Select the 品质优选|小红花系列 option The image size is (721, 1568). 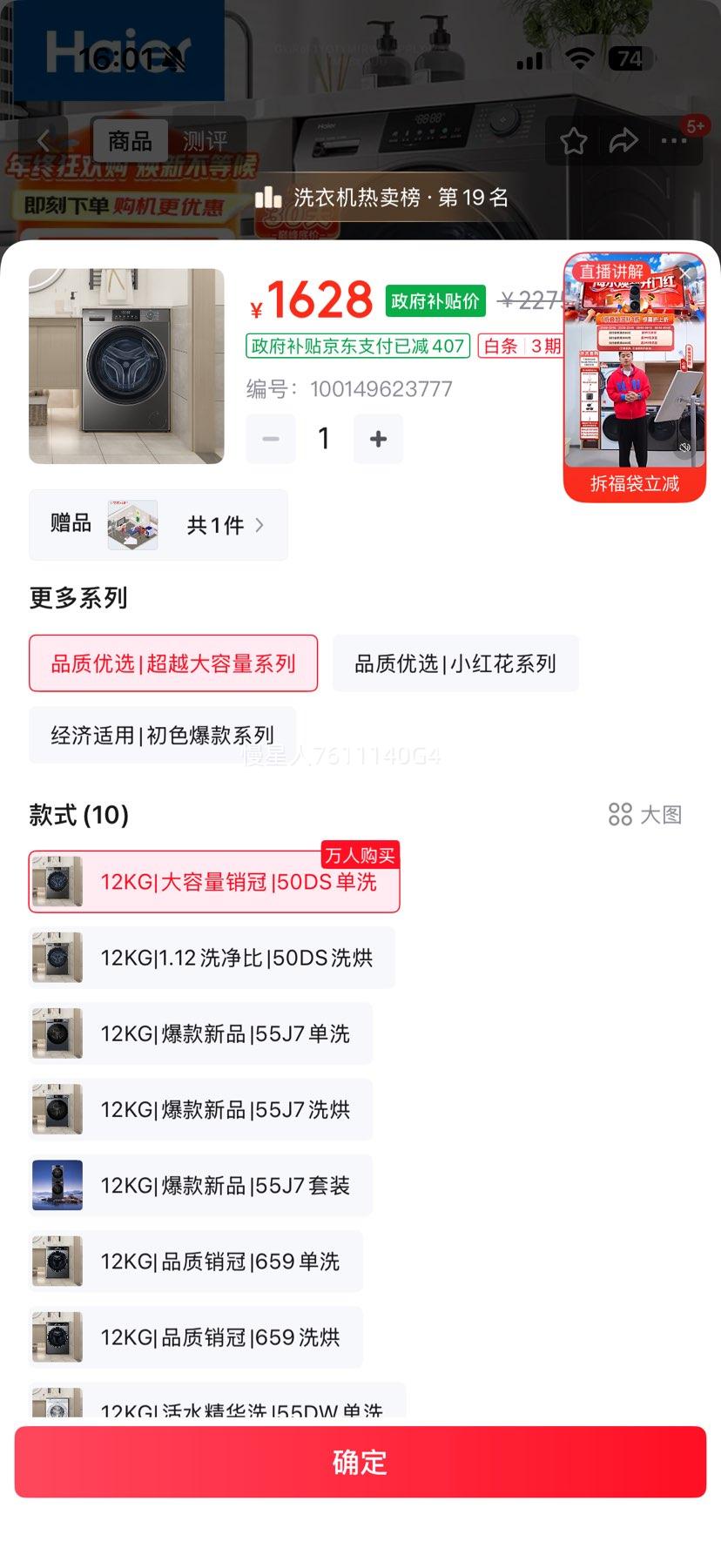point(455,663)
